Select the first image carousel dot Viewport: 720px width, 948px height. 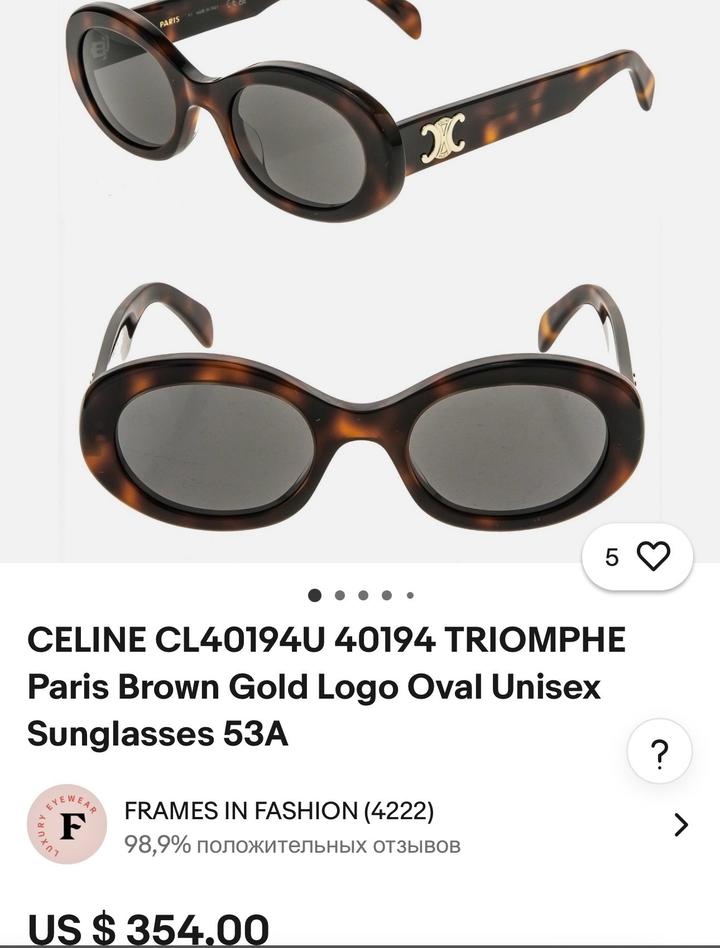pyautogui.click(x=315, y=595)
